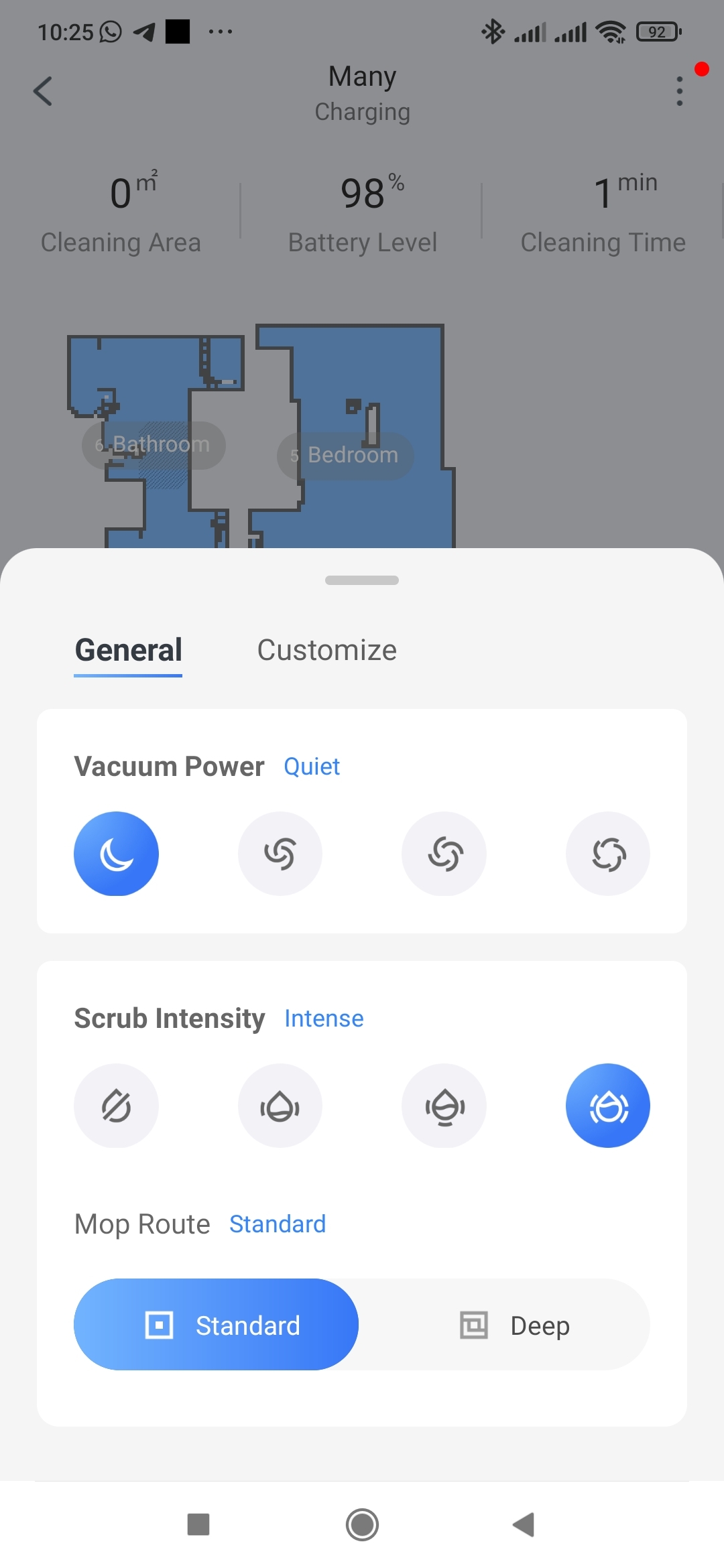The width and height of the screenshot is (724, 1568).
Task: Turn off scrubbing with the crossed-out icon
Action: coord(116,1106)
